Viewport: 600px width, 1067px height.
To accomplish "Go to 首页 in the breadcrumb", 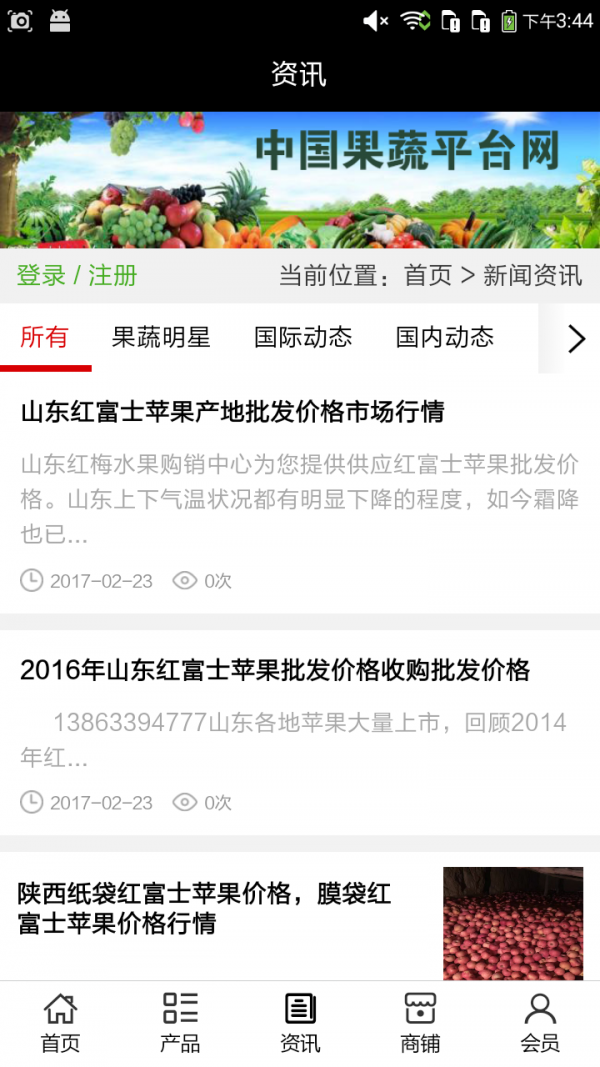I will pos(427,276).
